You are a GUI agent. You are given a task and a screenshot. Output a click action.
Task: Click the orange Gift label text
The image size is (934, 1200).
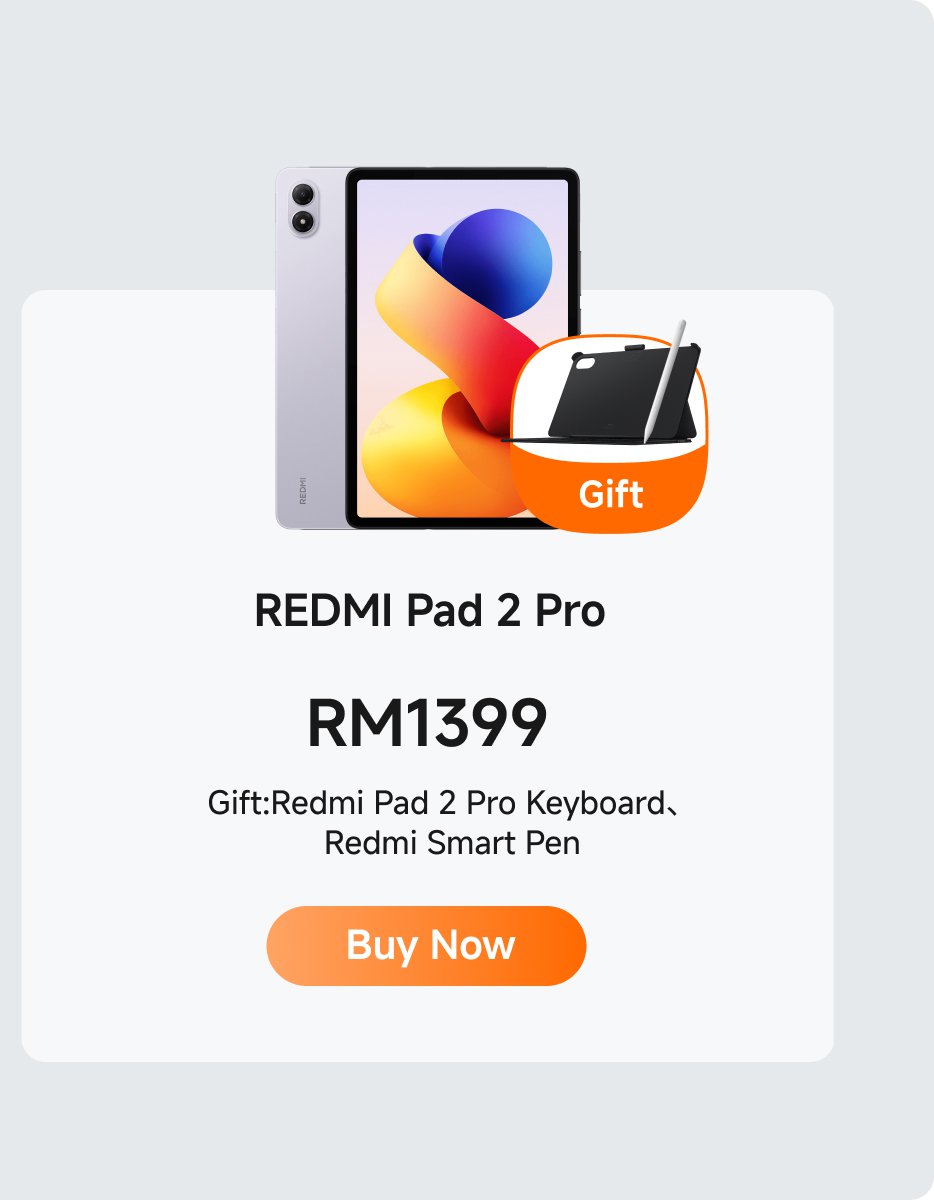click(611, 492)
